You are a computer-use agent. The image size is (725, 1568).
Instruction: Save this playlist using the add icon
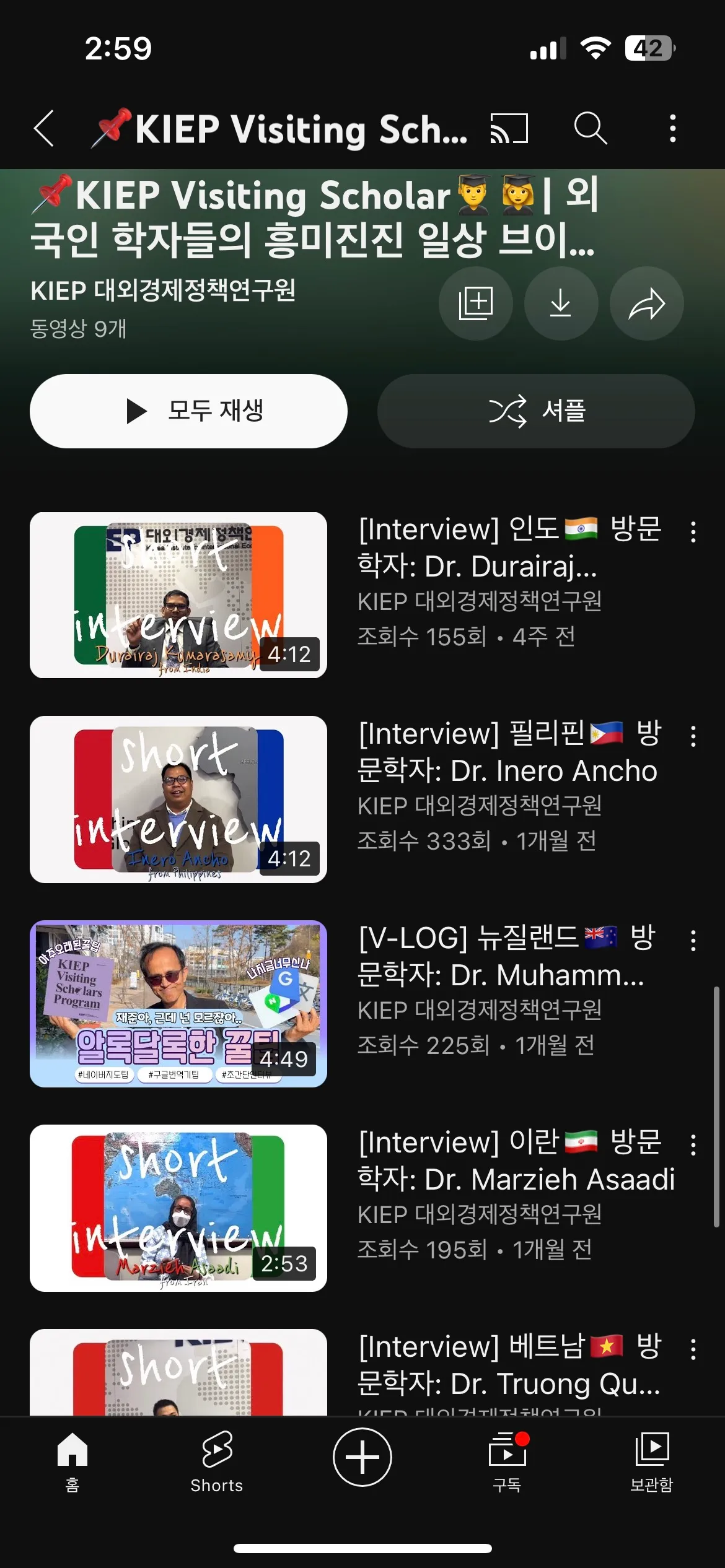[x=476, y=303]
